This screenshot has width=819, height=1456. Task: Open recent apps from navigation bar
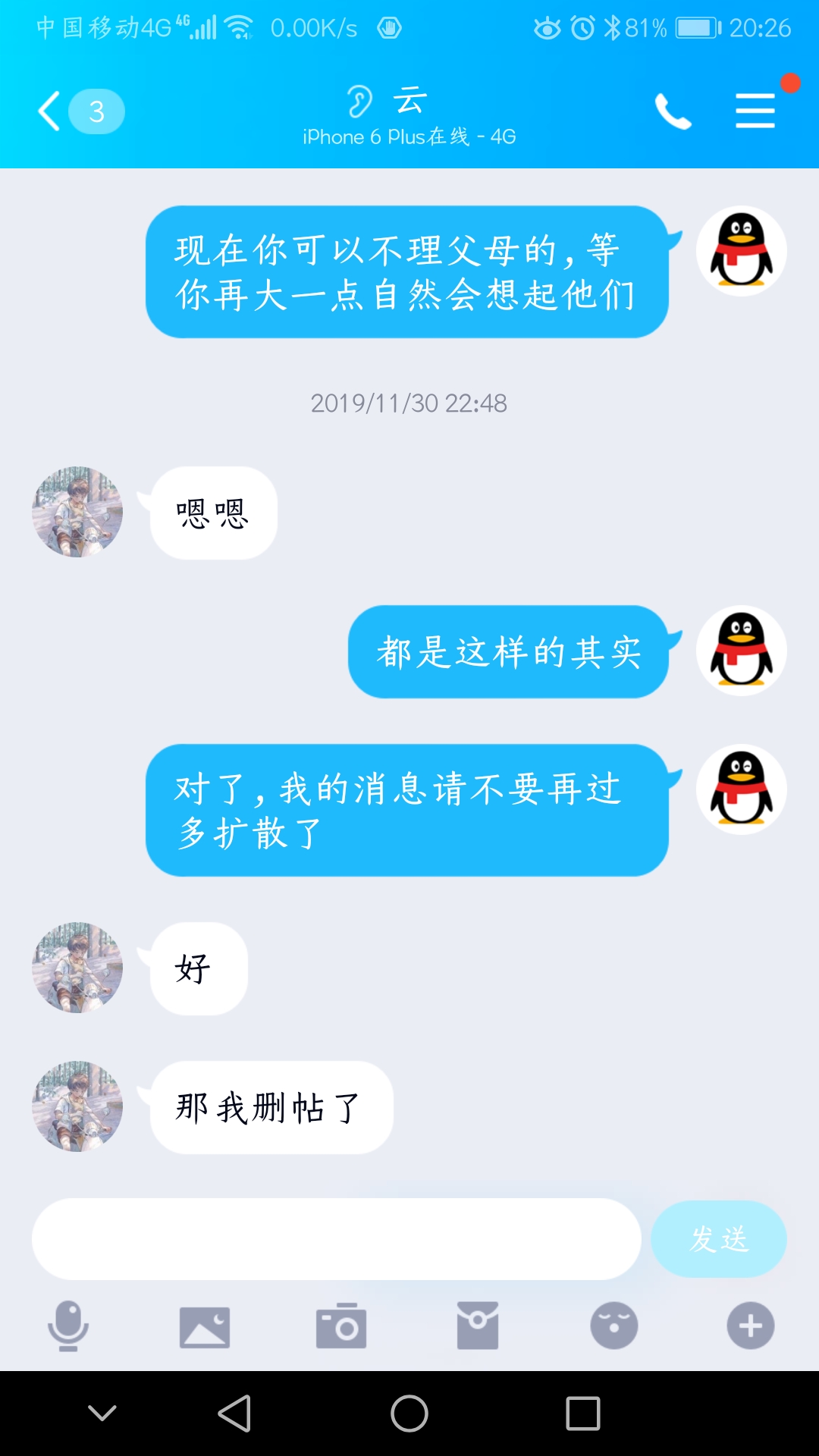583,1414
